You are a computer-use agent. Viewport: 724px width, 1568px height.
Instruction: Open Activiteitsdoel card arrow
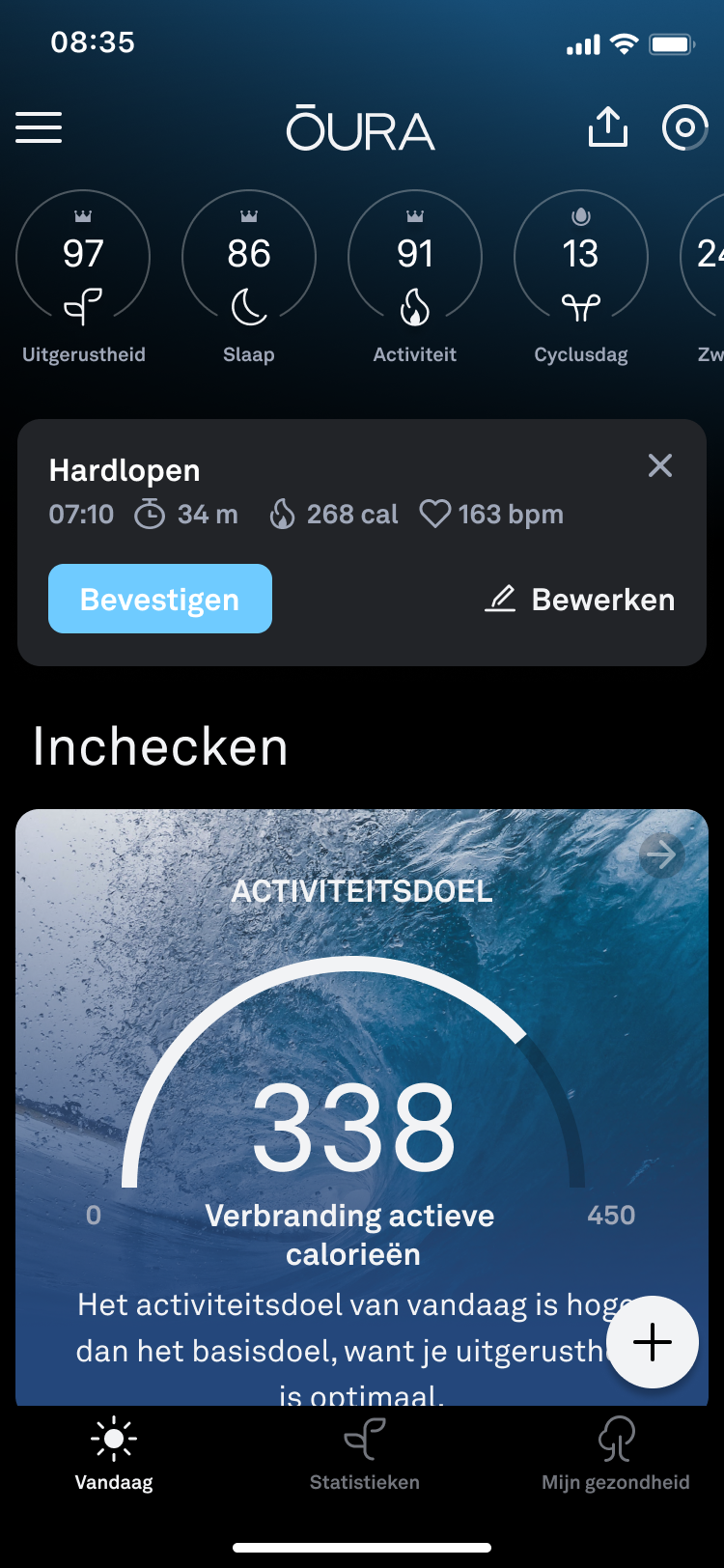point(662,854)
